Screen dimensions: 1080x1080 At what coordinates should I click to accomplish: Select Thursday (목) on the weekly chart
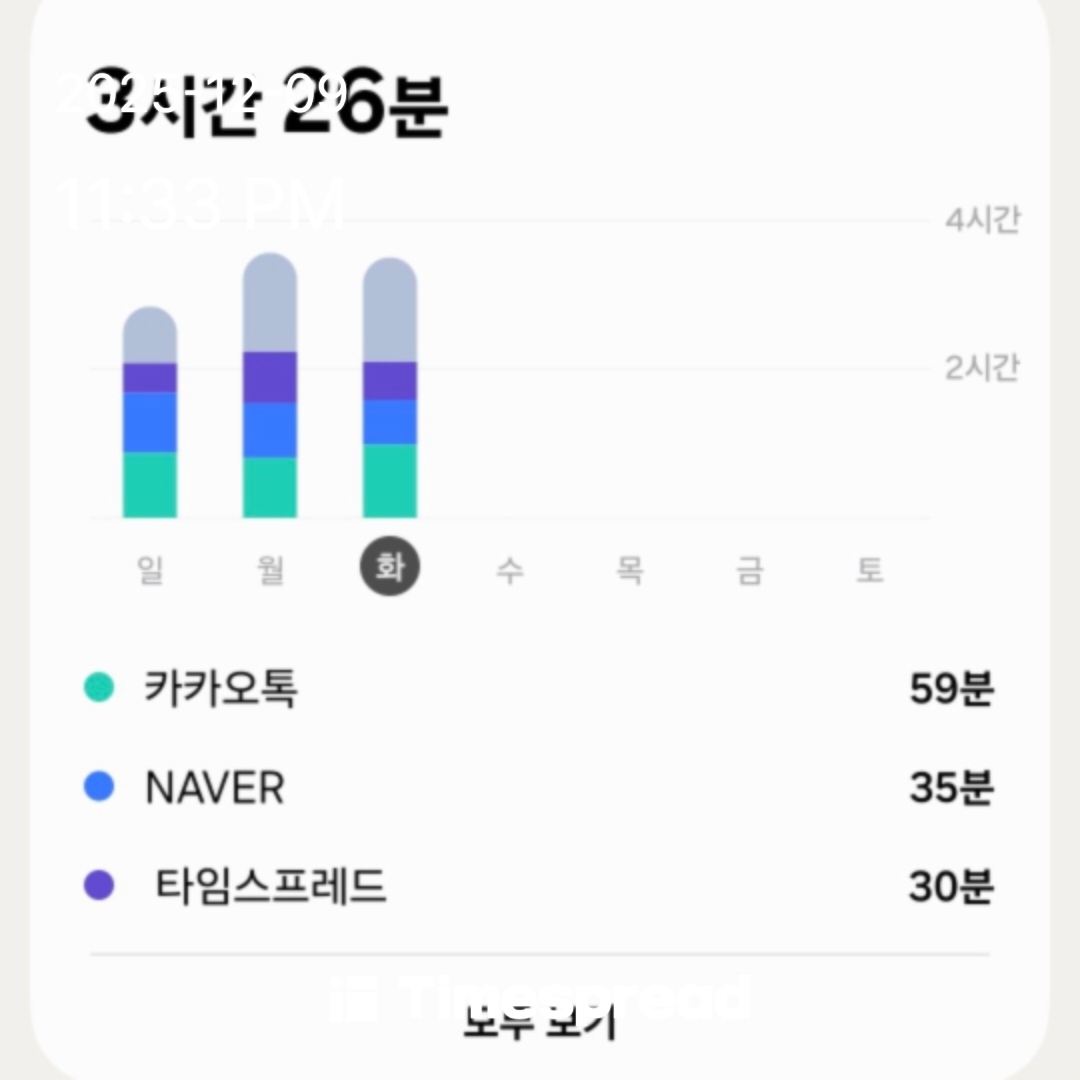(x=630, y=571)
